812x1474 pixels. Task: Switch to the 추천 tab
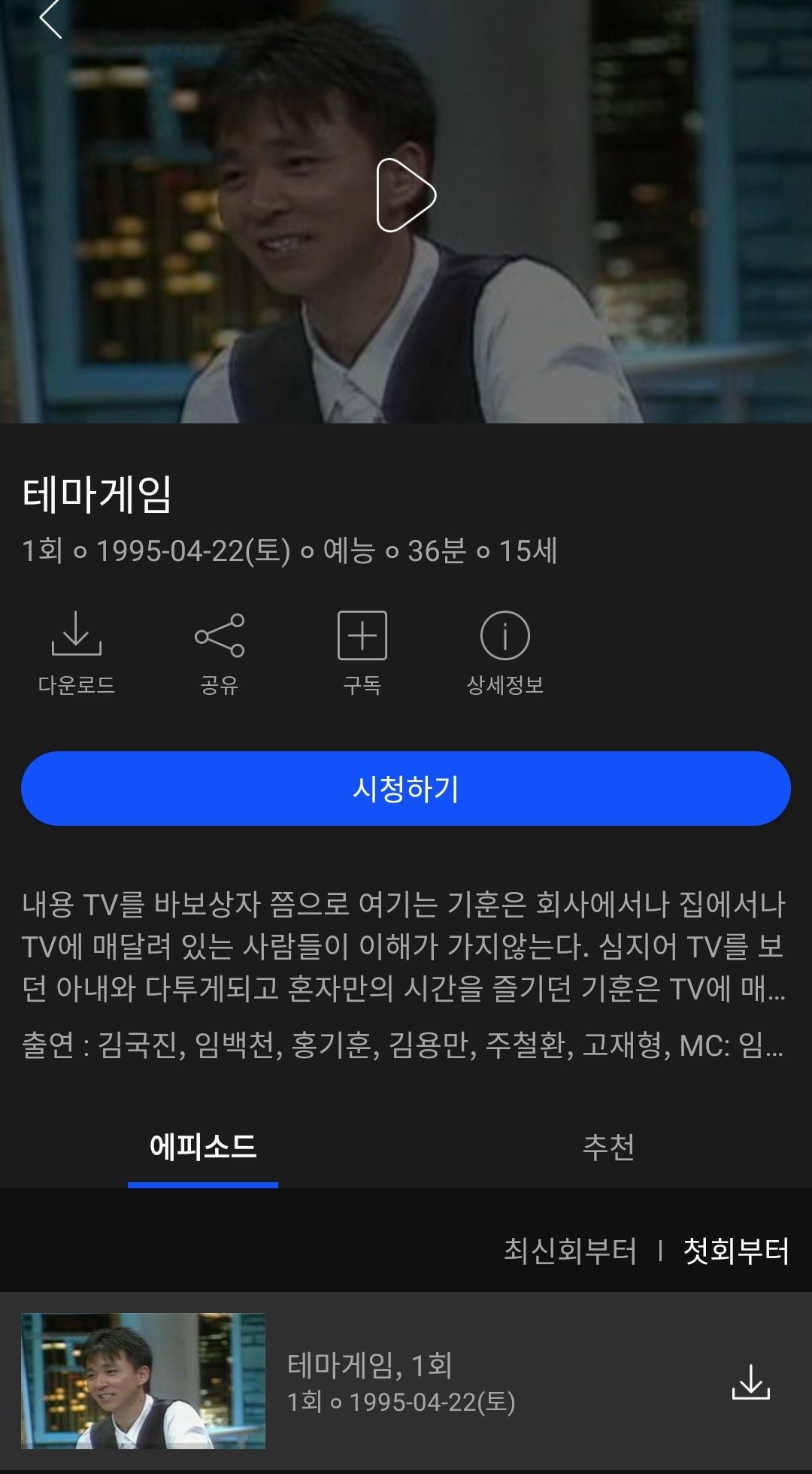608,1147
